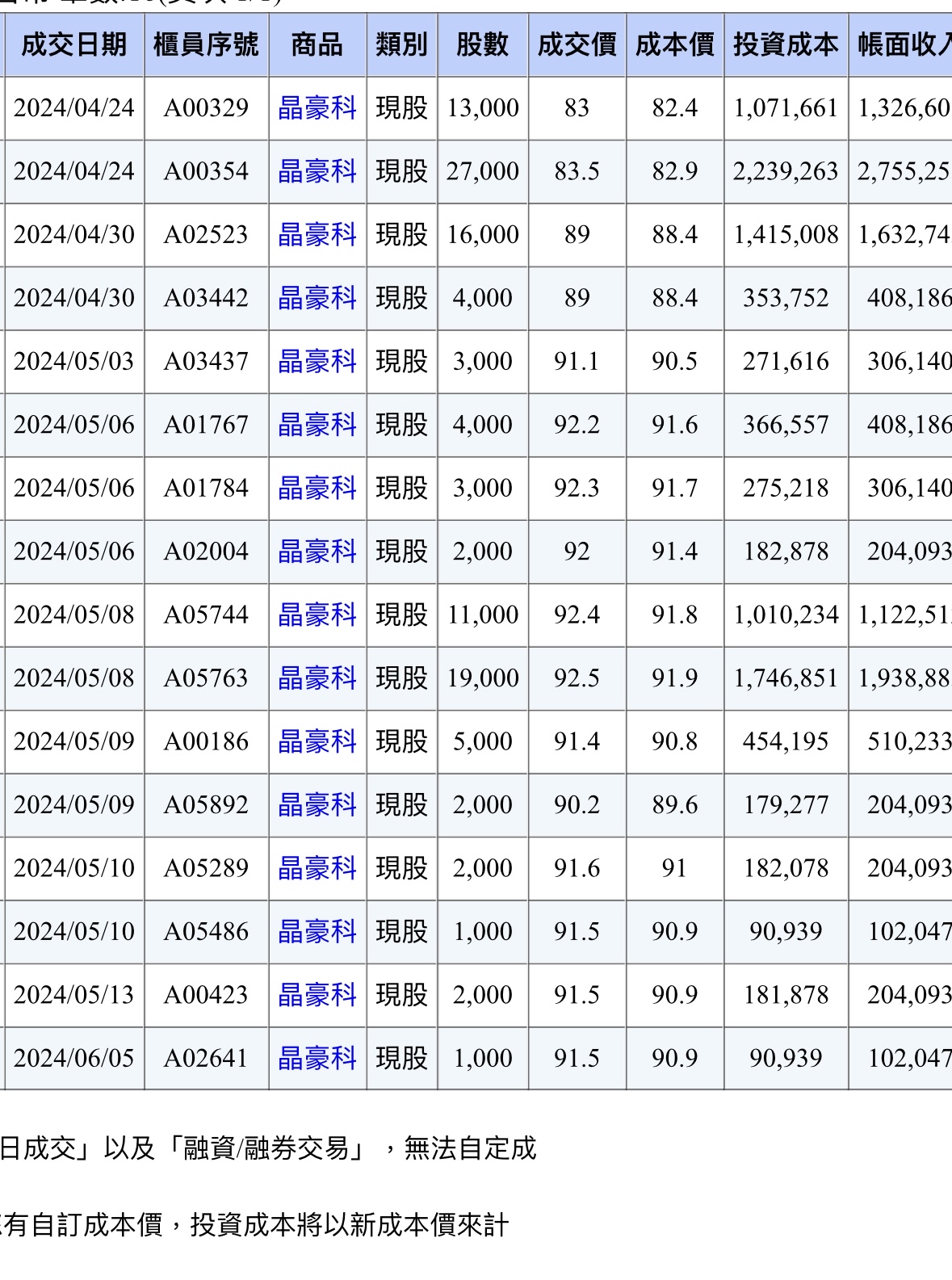This screenshot has height=1280, width=952.
Task: Open 晶豪科 link in row A00354
Action: [317, 171]
